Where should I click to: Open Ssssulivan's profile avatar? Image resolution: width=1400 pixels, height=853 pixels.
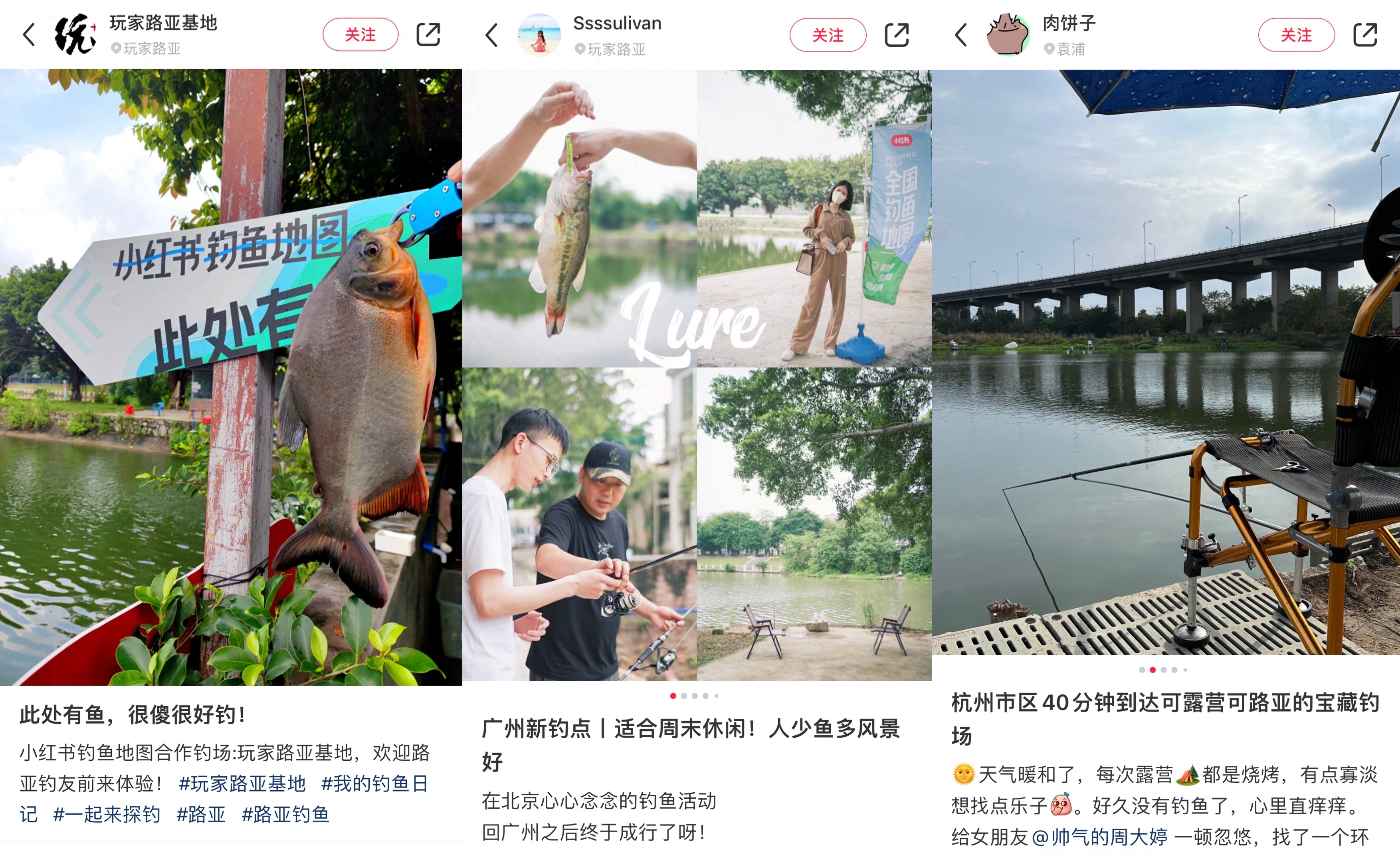(x=539, y=35)
